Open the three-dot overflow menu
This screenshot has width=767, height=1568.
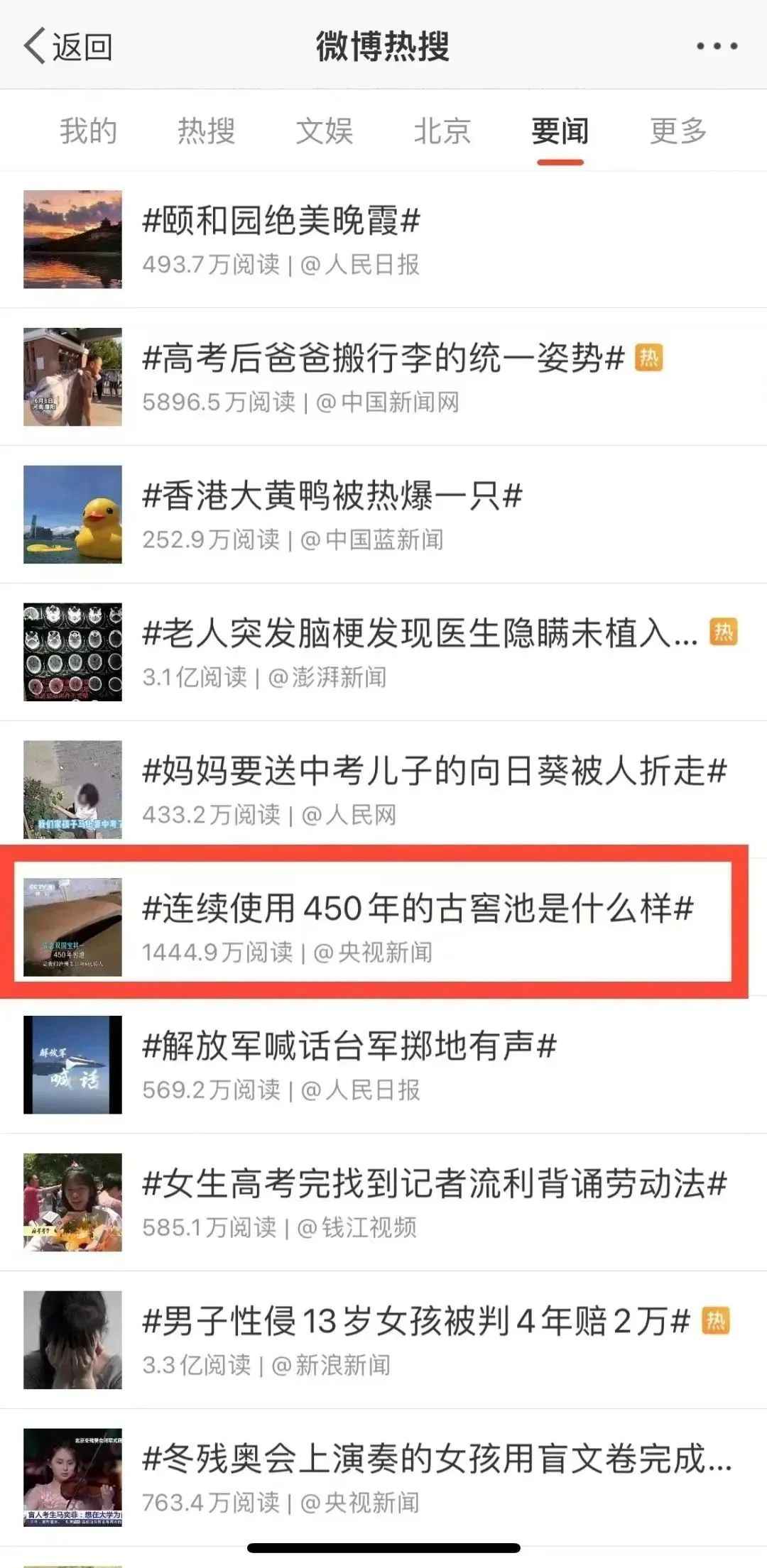click(x=716, y=47)
